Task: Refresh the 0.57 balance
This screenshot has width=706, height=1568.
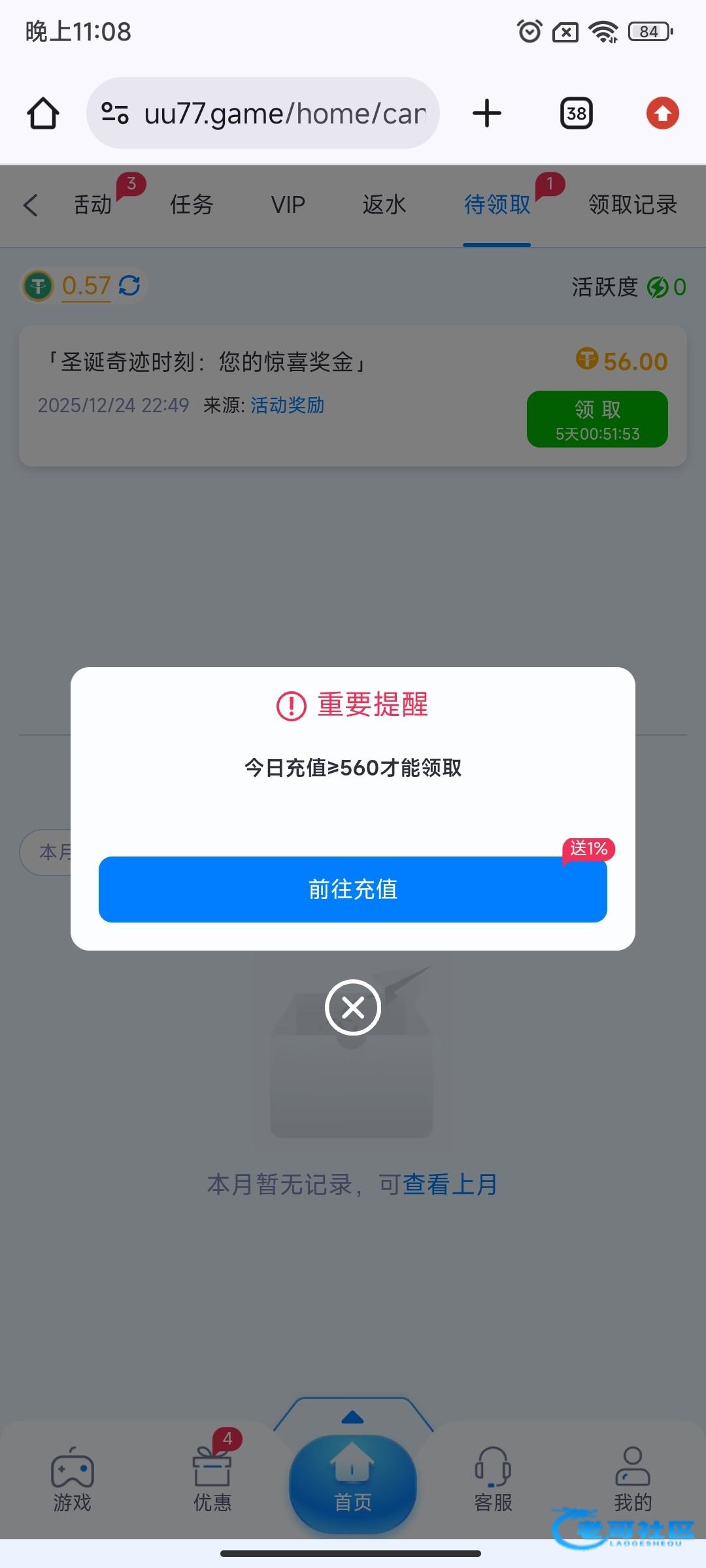Action: 129,286
